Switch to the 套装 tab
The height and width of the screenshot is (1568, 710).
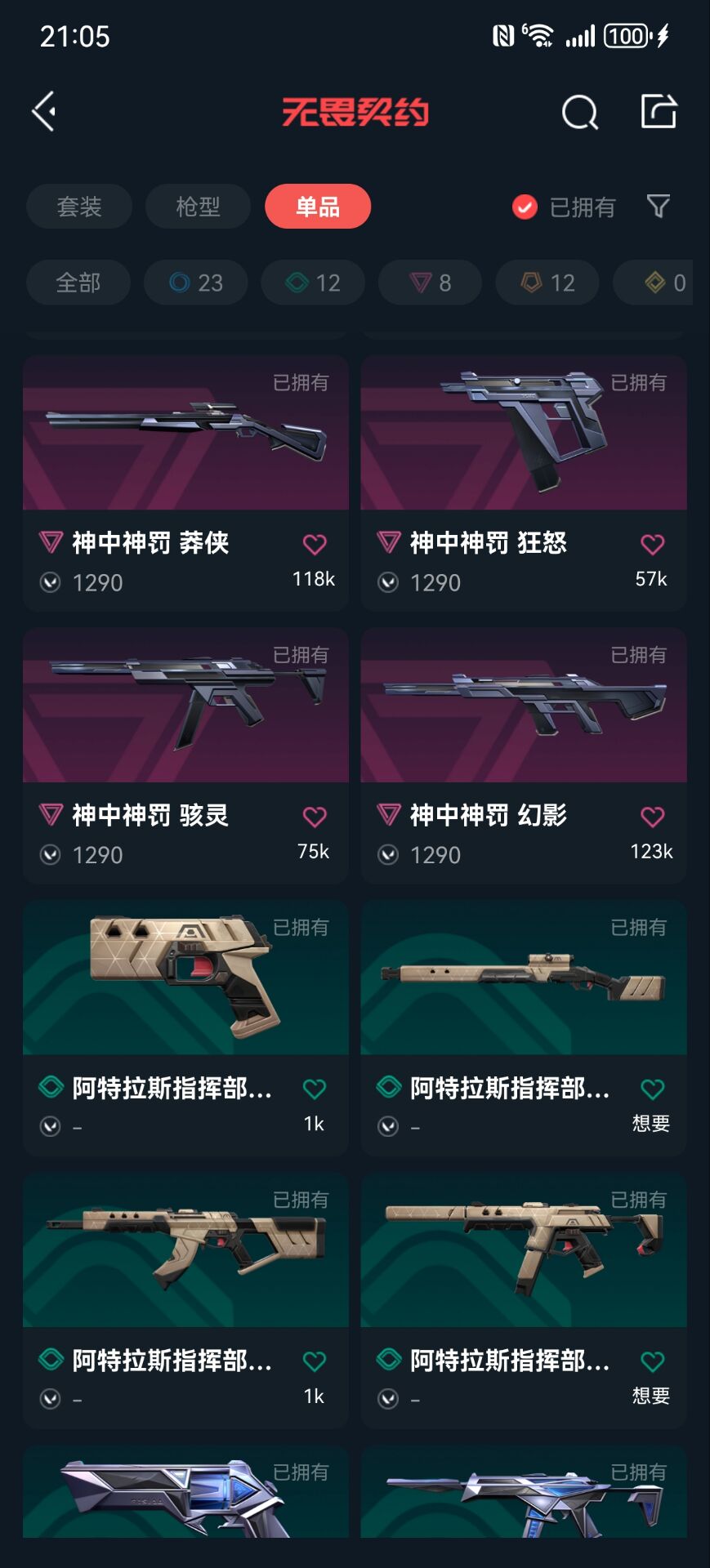(x=79, y=207)
